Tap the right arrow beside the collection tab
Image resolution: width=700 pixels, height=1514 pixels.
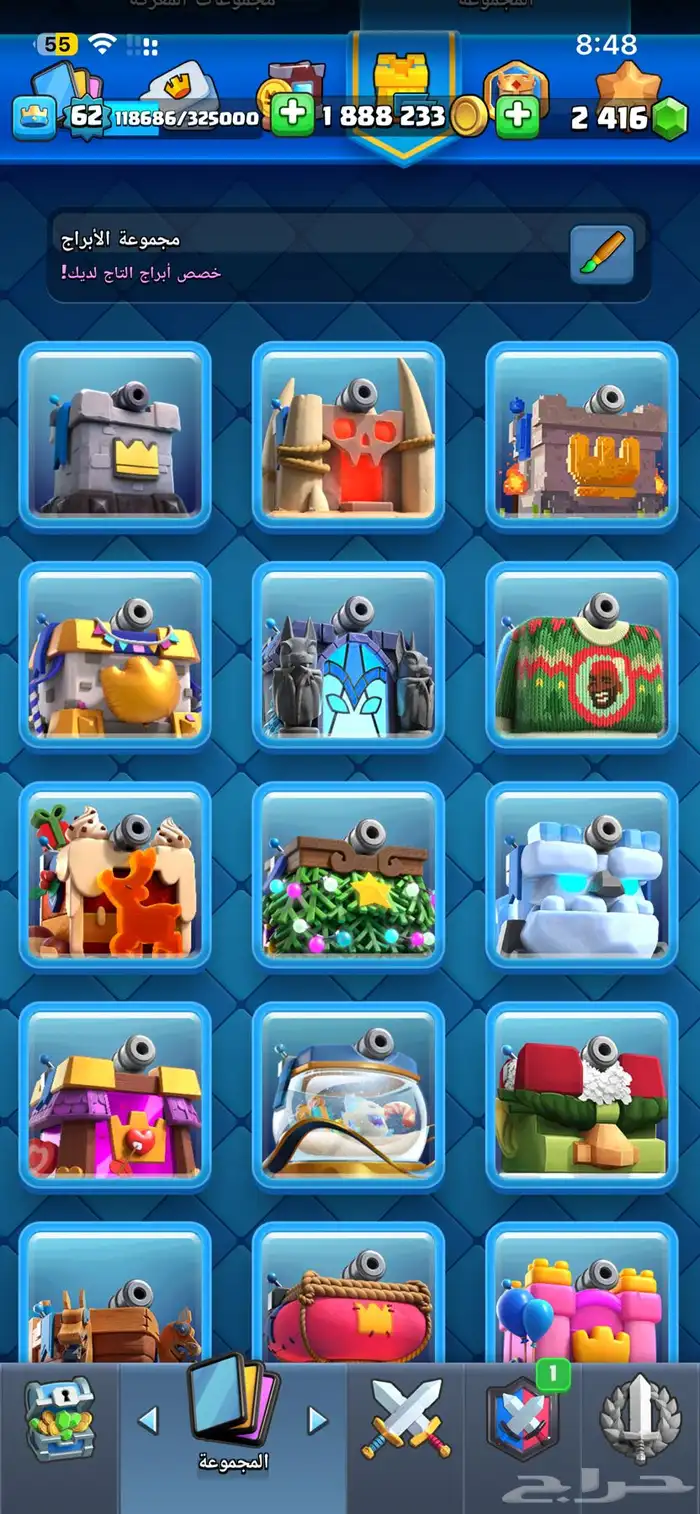click(318, 1420)
